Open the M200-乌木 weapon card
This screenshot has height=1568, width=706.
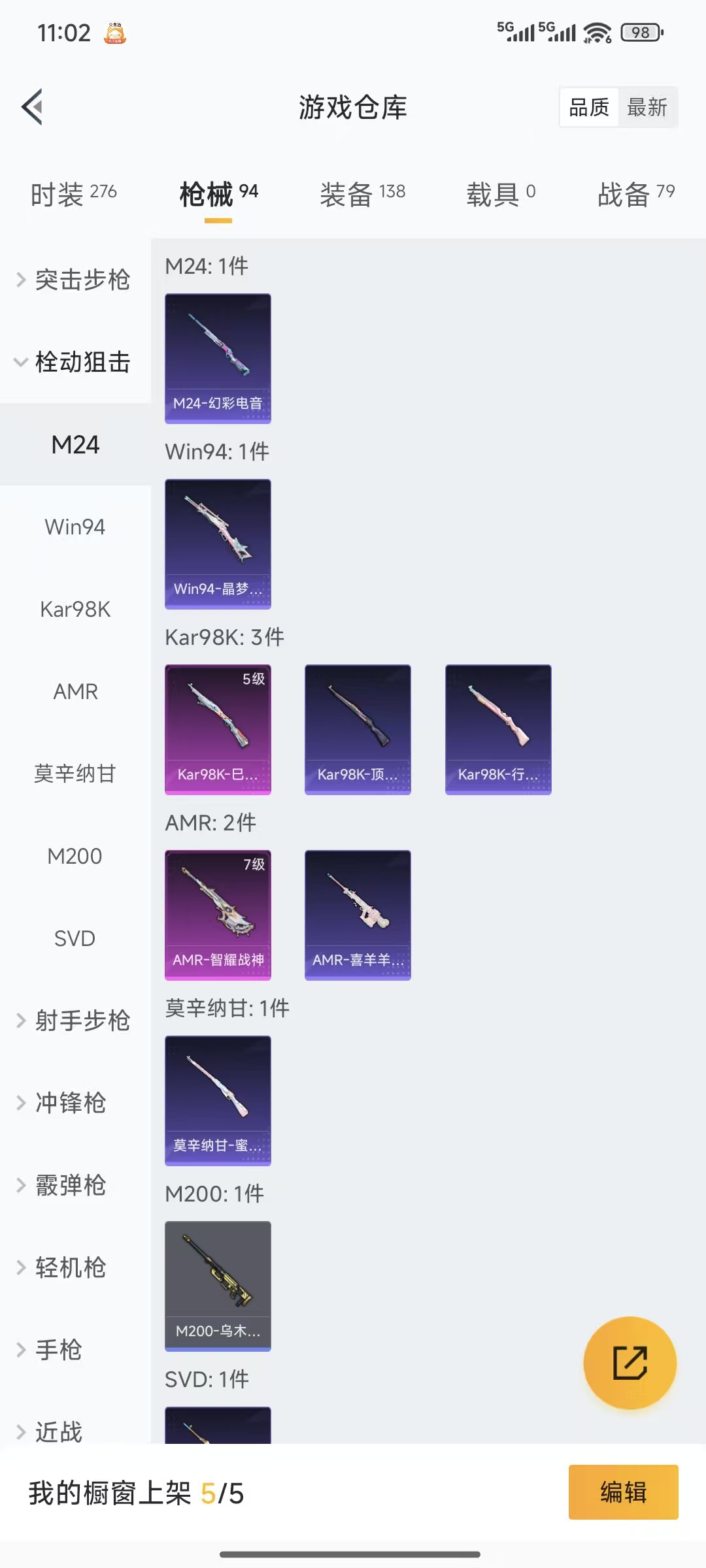pyautogui.click(x=218, y=1284)
